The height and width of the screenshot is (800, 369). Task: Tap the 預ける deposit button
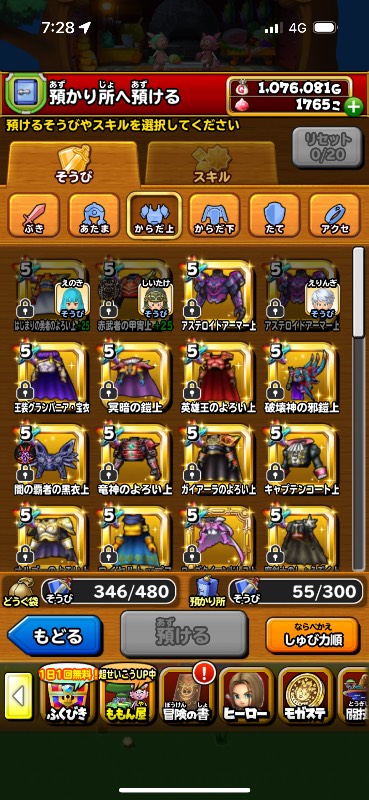click(x=184, y=634)
